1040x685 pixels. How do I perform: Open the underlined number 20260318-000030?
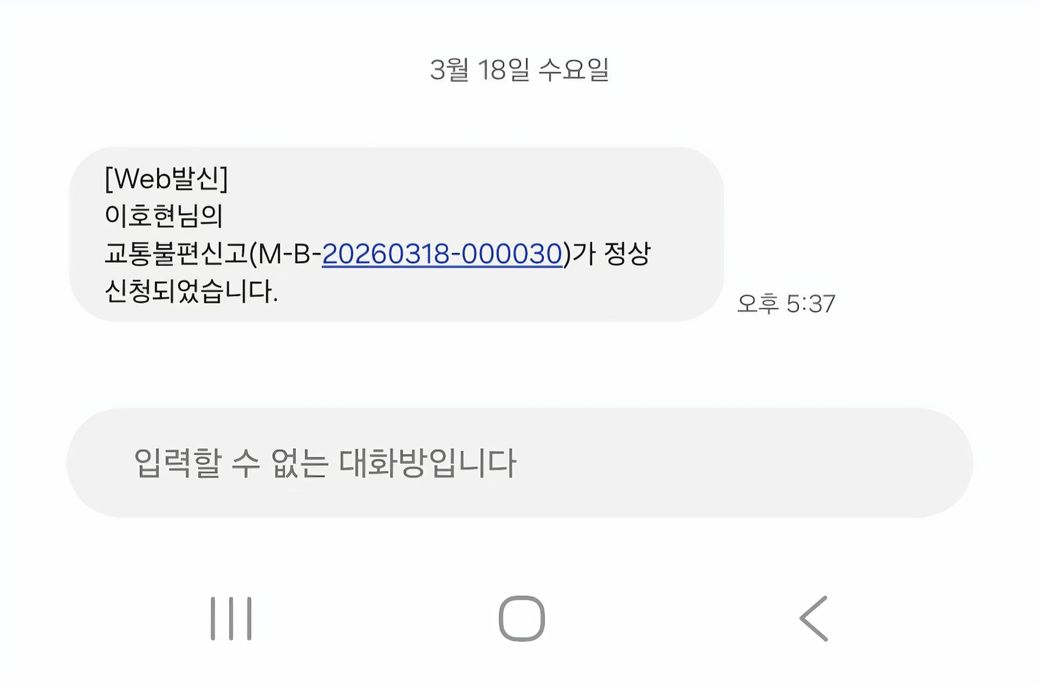tap(442, 255)
